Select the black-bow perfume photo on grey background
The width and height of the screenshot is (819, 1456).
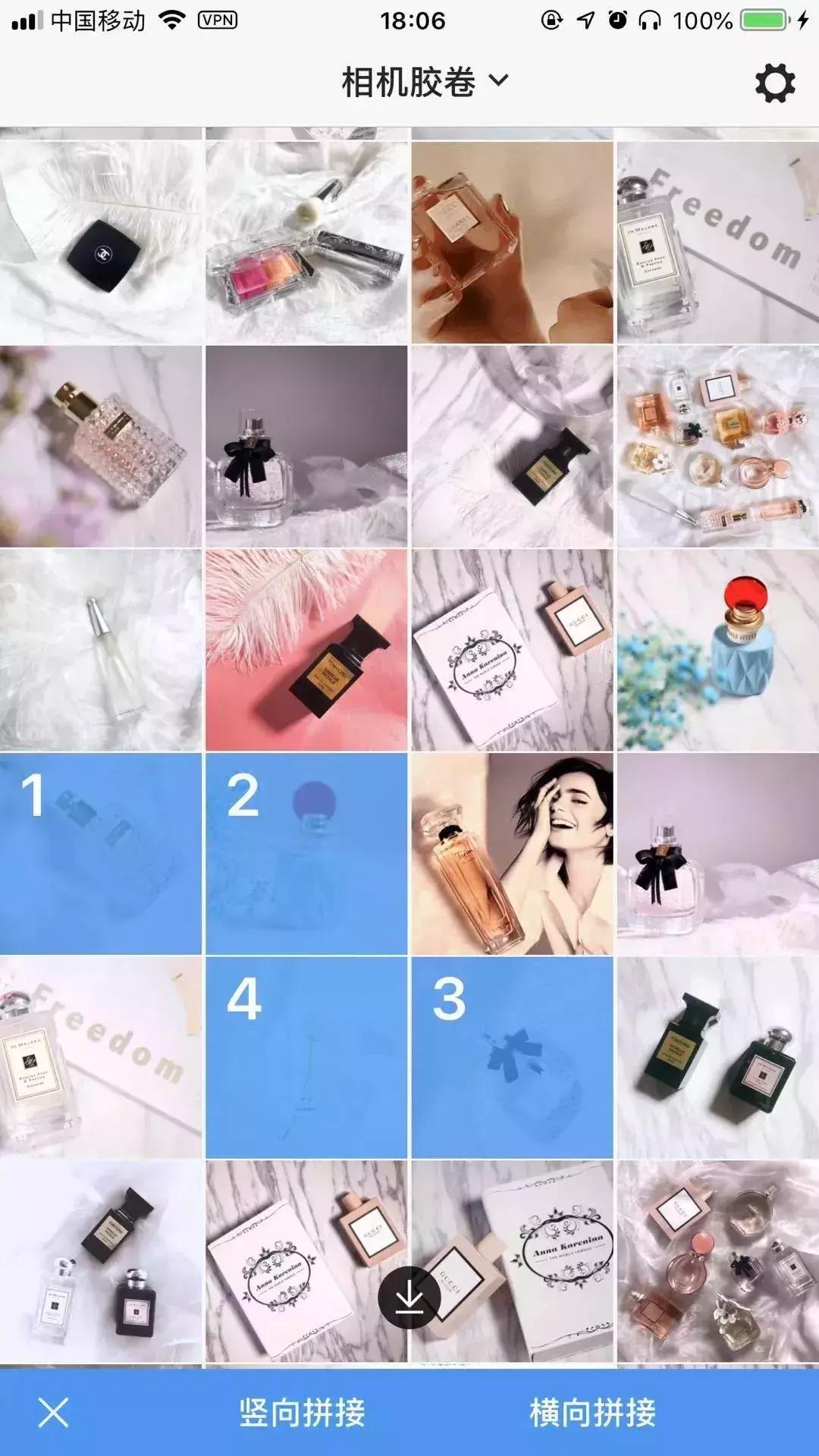tap(306, 447)
